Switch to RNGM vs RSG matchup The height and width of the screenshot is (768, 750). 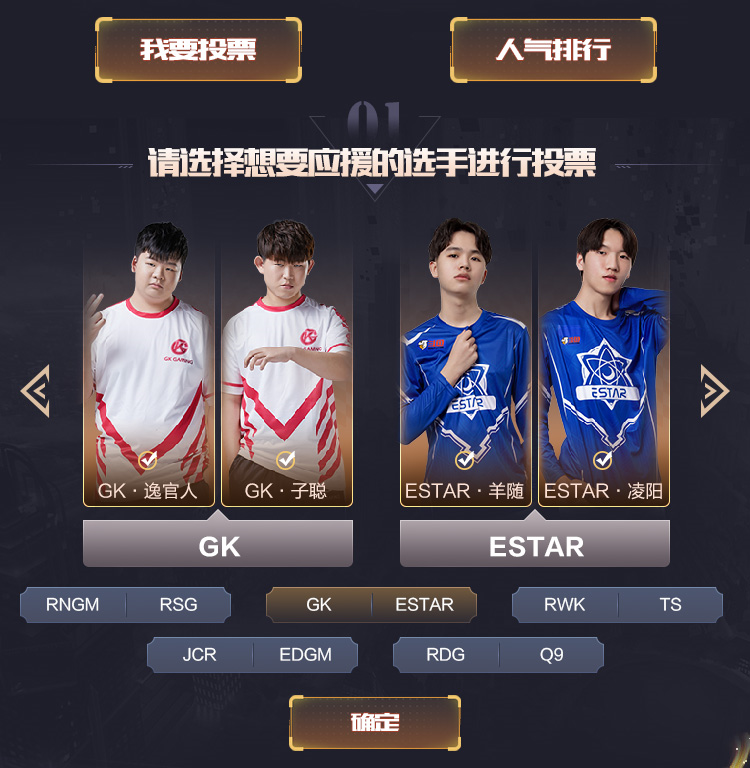125,605
